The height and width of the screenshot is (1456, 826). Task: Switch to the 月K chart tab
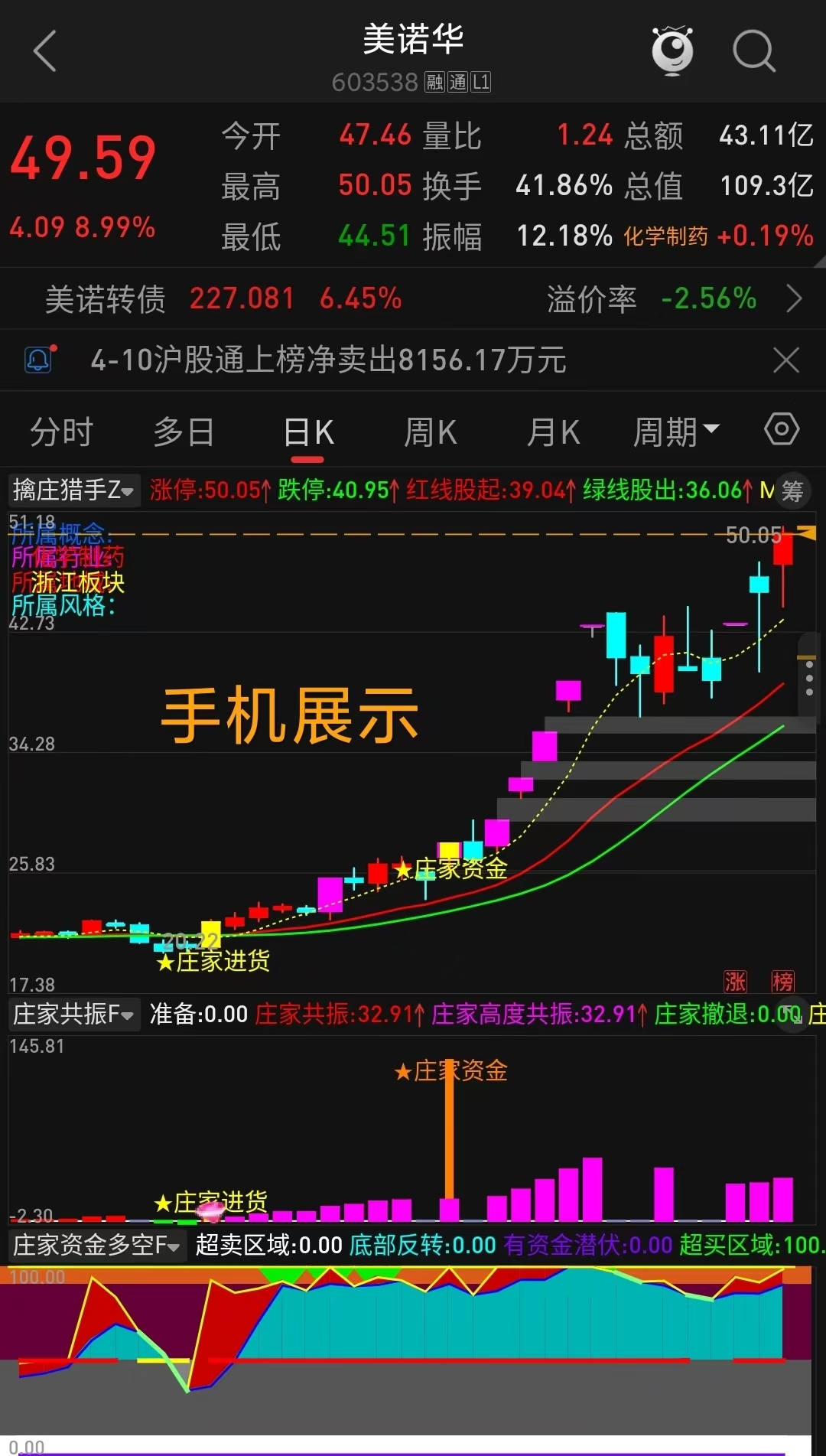553,432
